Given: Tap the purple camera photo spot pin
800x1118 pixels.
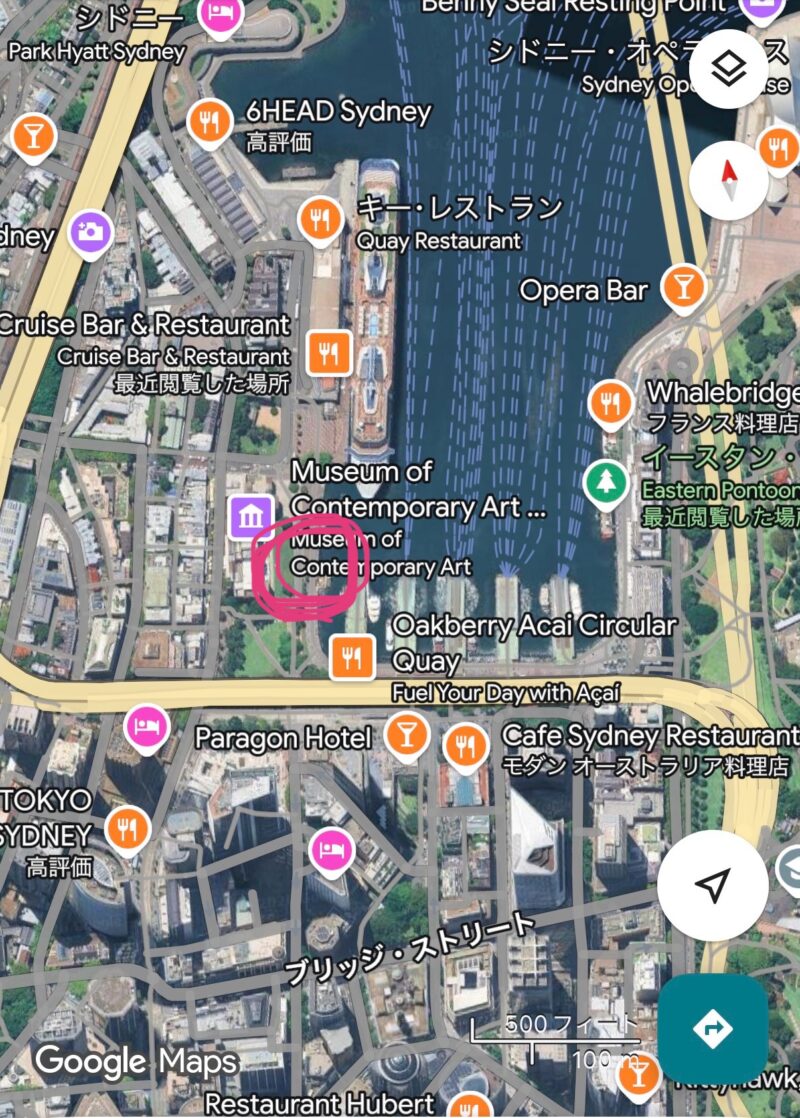Looking at the screenshot, I should click(x=91, y=232).
